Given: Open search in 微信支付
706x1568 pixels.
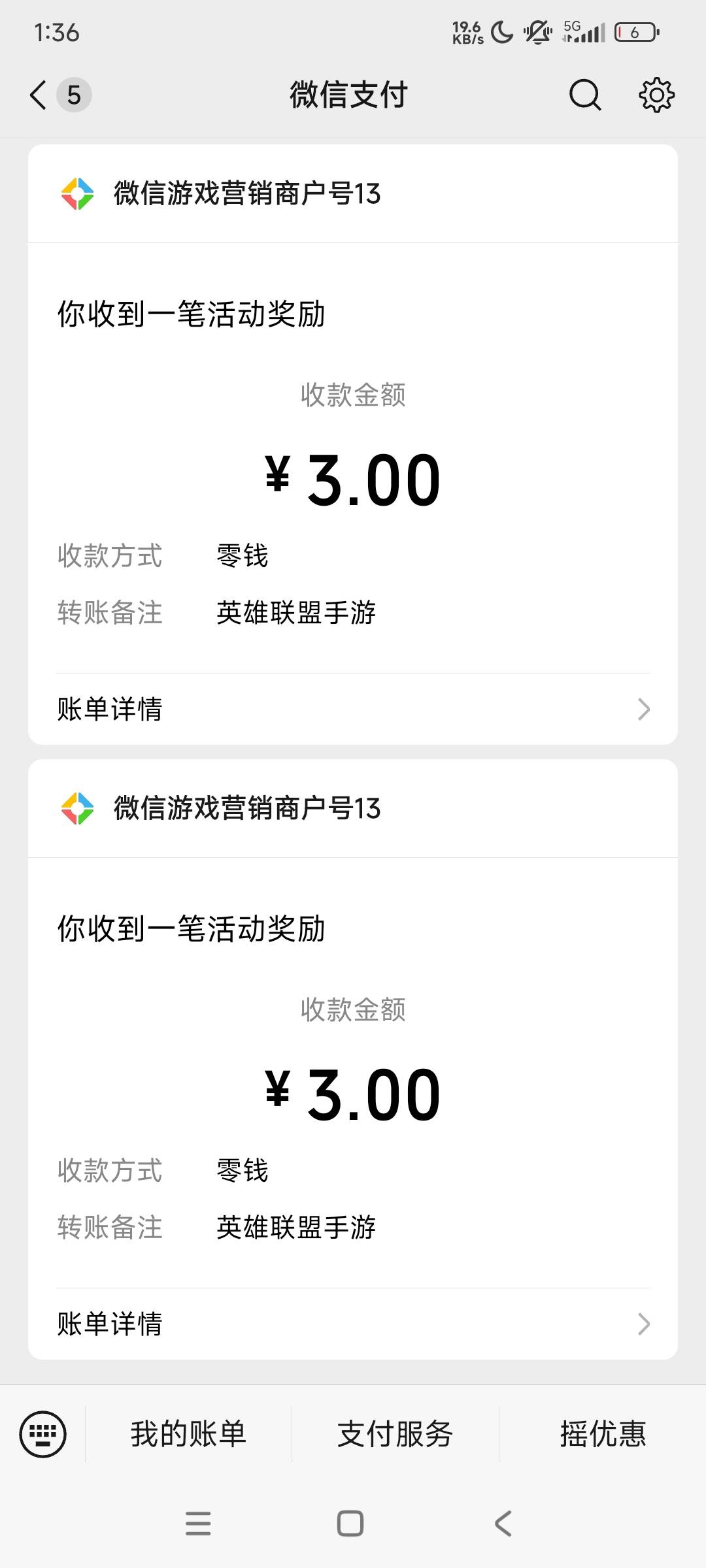Looking at the screenshot, I should click(x=584, y=95).
